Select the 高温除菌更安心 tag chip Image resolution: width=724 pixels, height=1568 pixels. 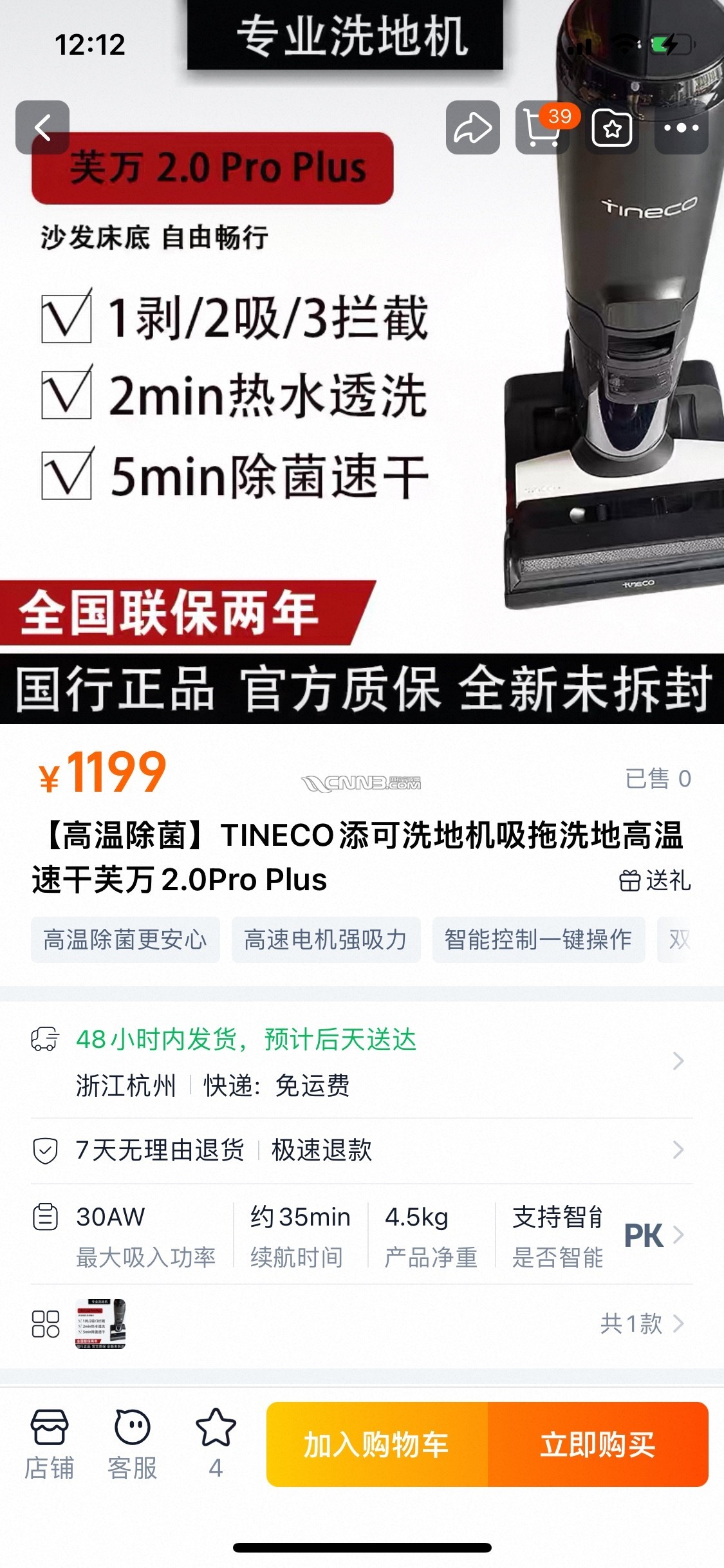coord(125,940)
